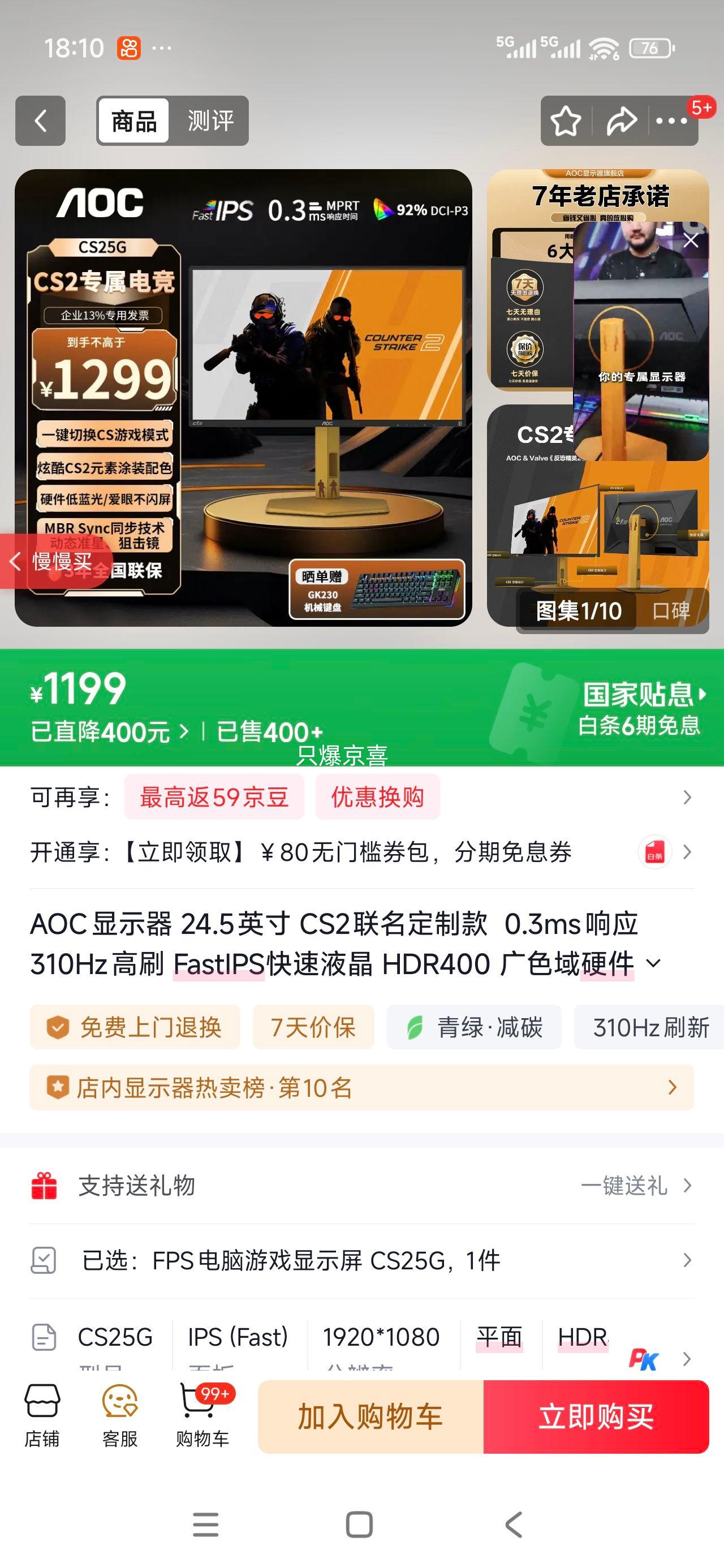
Task: Tap the back arrow at top left
Action: pos(40,120)
